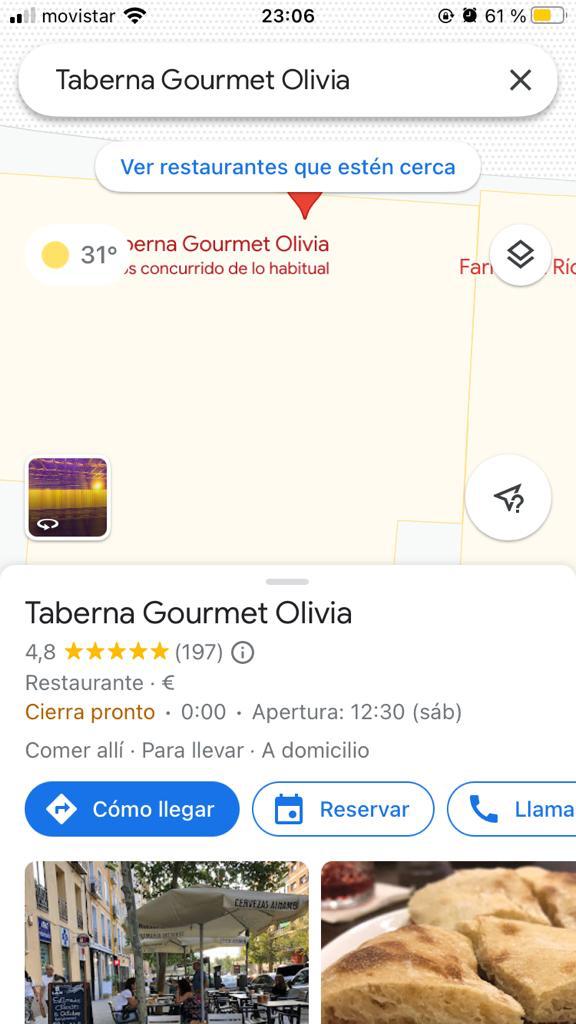Call the restaurant via Llamar
This screenshot has width=576, height=1024.
[511, 809]
